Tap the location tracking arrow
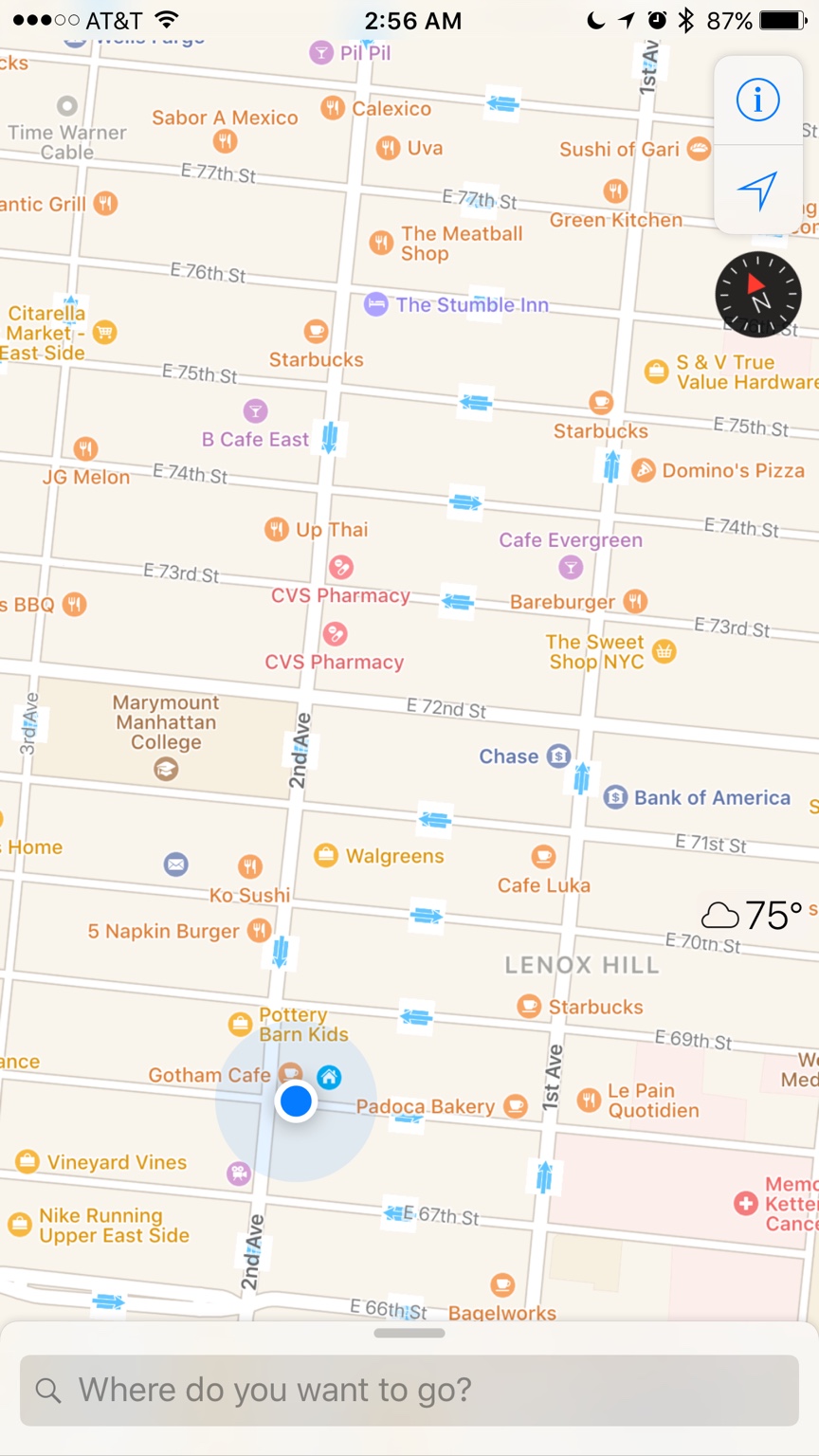This screenshot has height=1456, width=819. click(757, 191)
